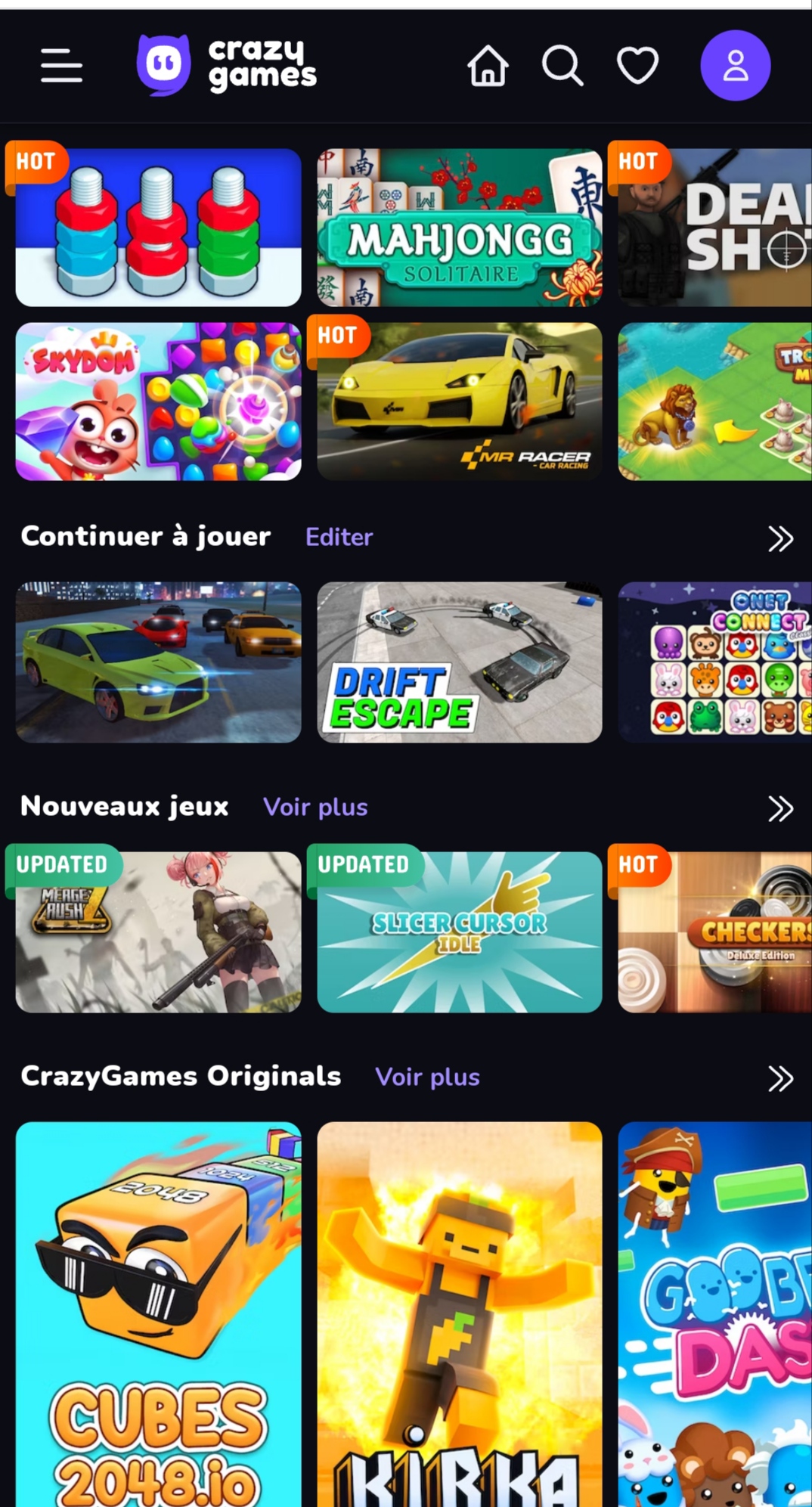
Task: Open the Kirka game tile
Action: (x=460, y=1314)
